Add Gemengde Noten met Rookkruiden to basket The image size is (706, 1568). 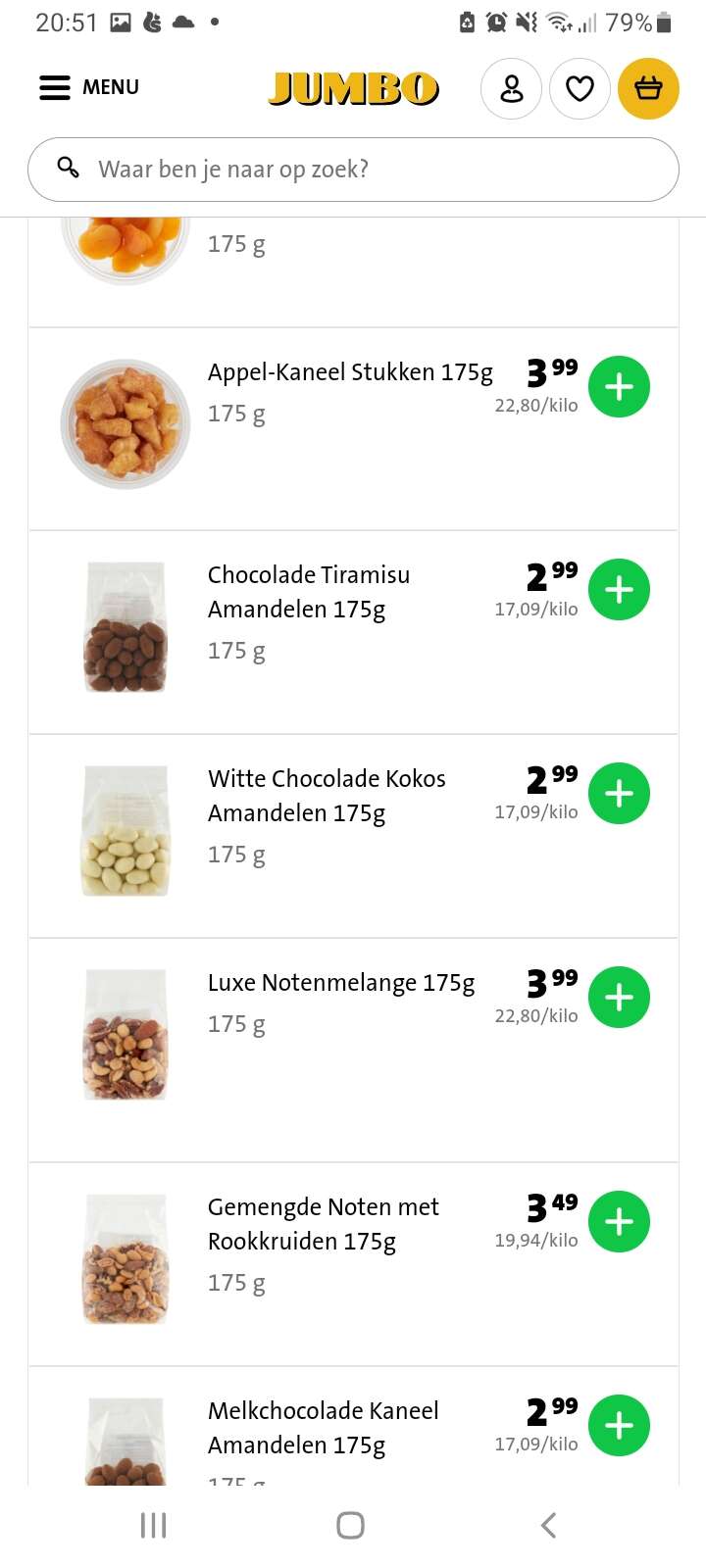pos(619,1222)
